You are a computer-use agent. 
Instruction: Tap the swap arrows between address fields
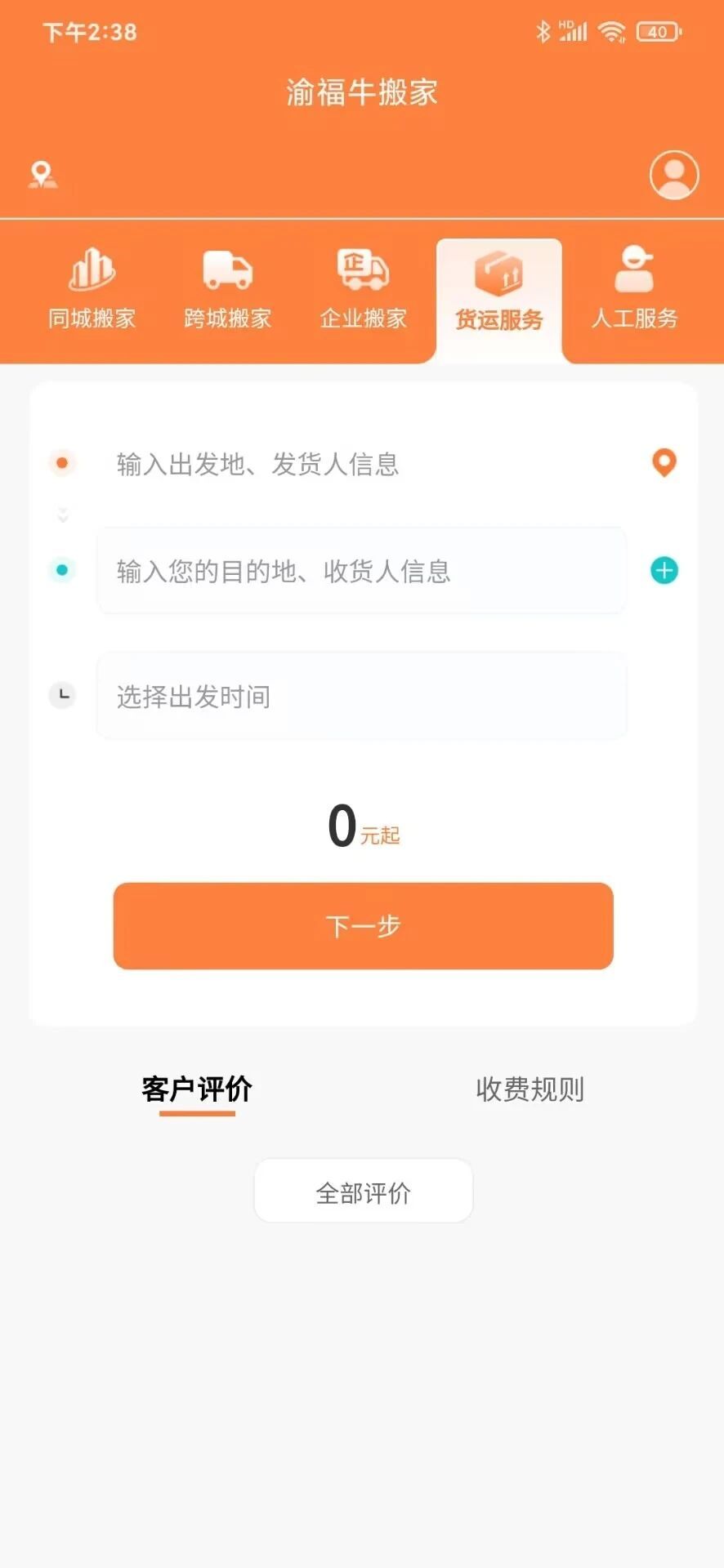click(x=62, y=514)
